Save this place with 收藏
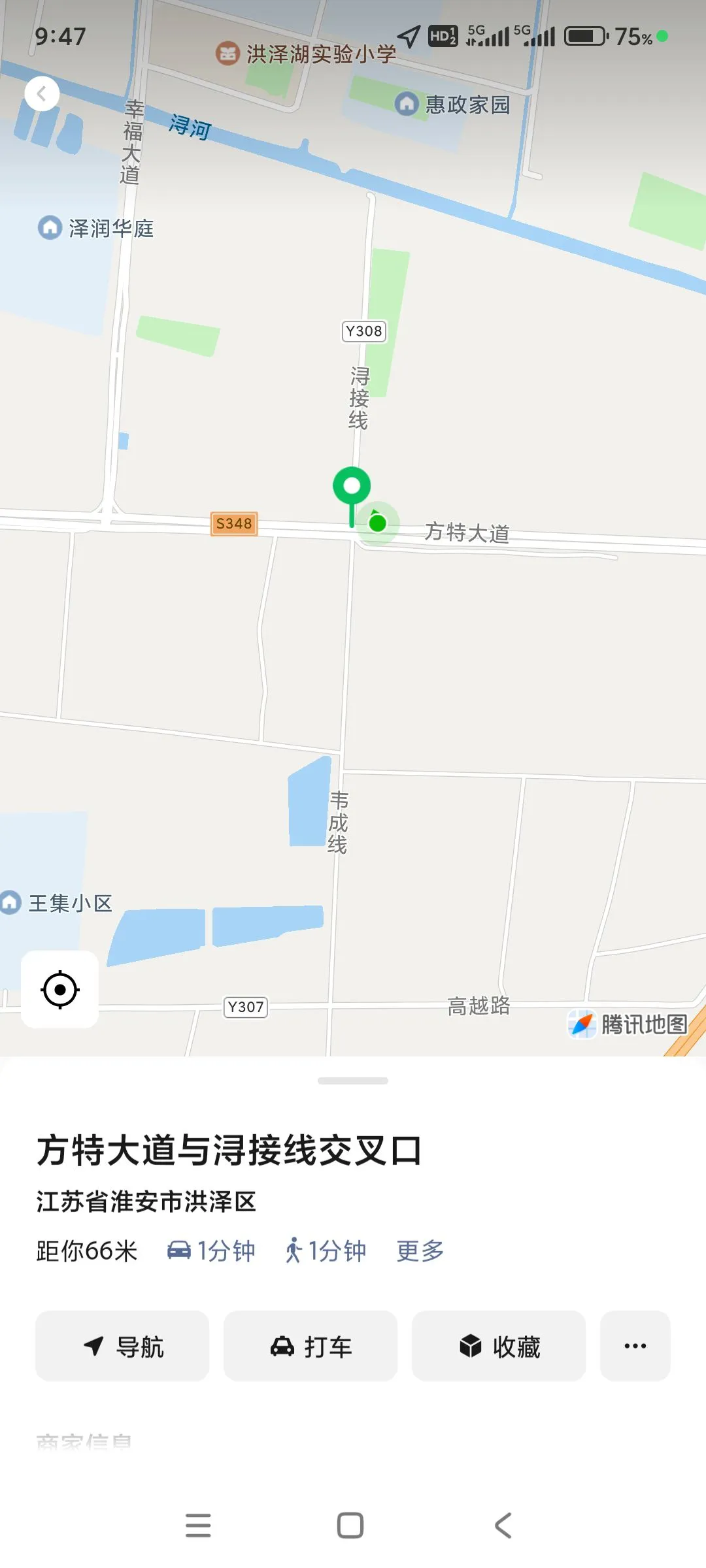706x1568 pixels. click(x=499, y=1346)
